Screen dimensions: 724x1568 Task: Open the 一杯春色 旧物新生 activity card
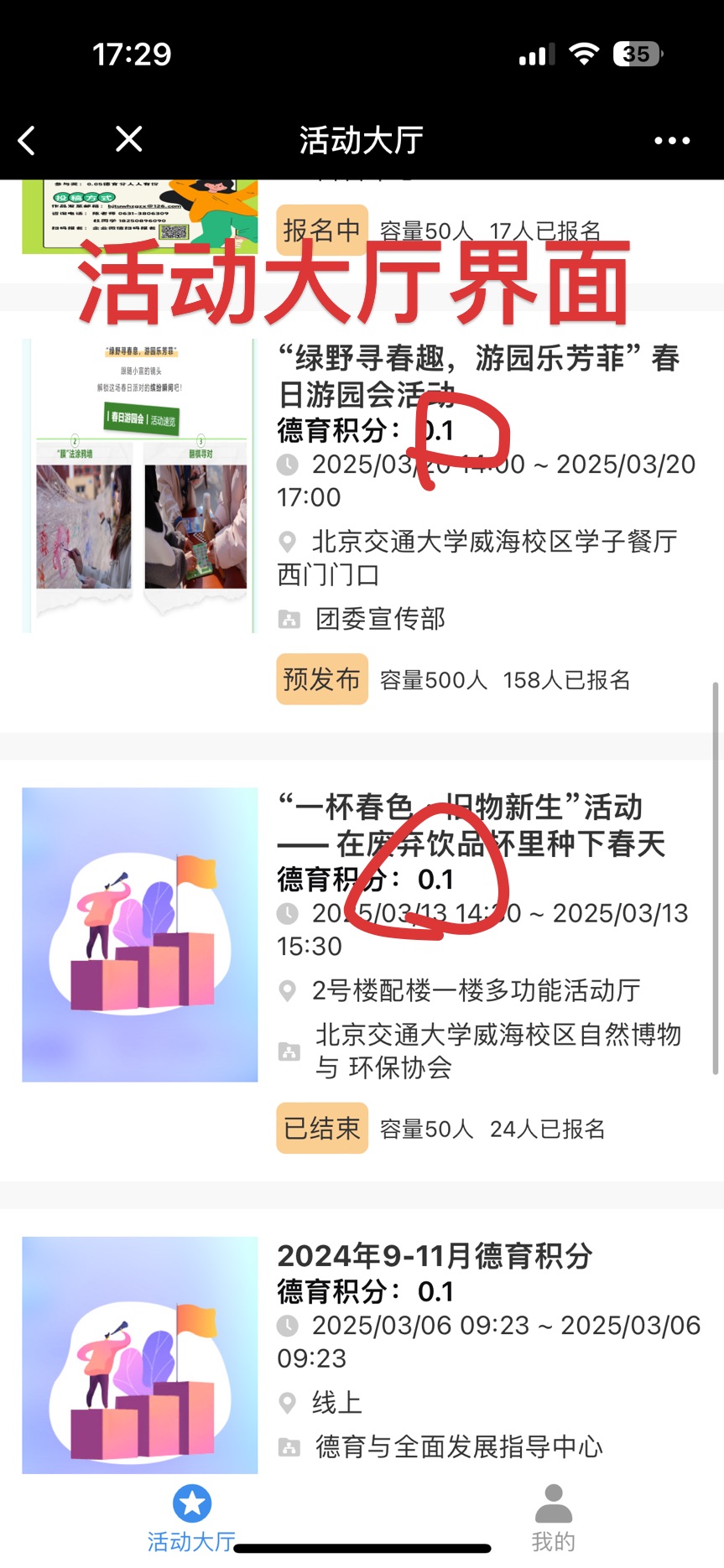[471, 825]
